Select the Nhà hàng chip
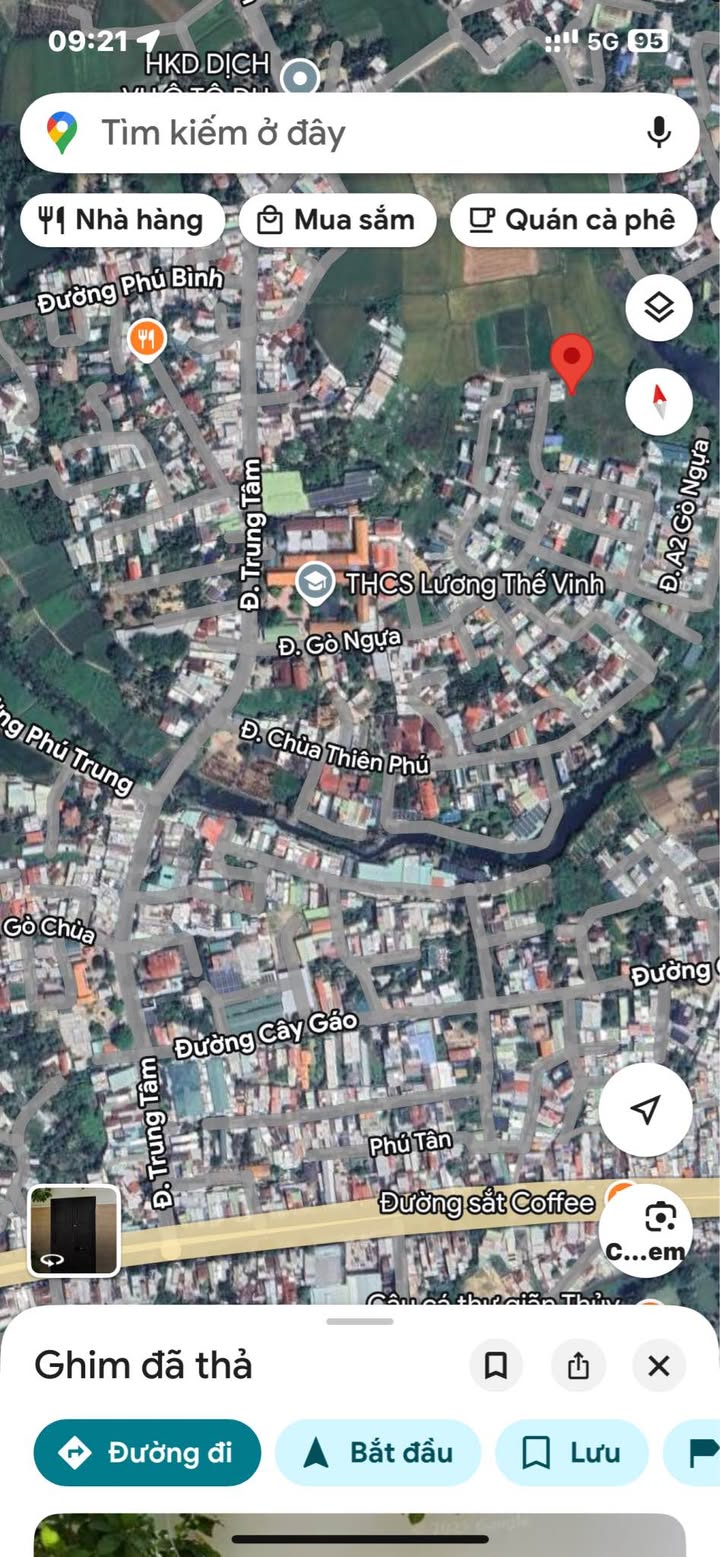720x1557 pixels. tap(121, 221)
